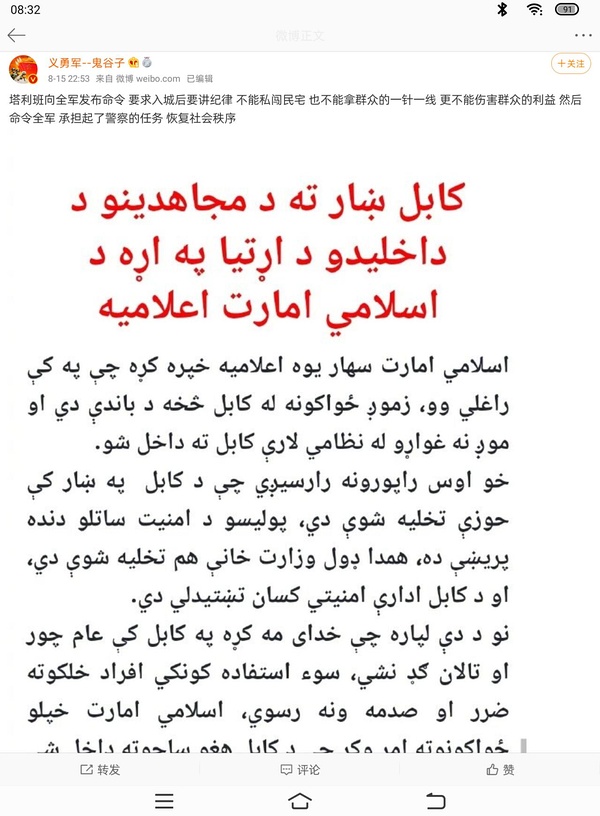This screenshot has height=816, width=600.
Task: Like this post with 赞
Action: coord(500,770)
